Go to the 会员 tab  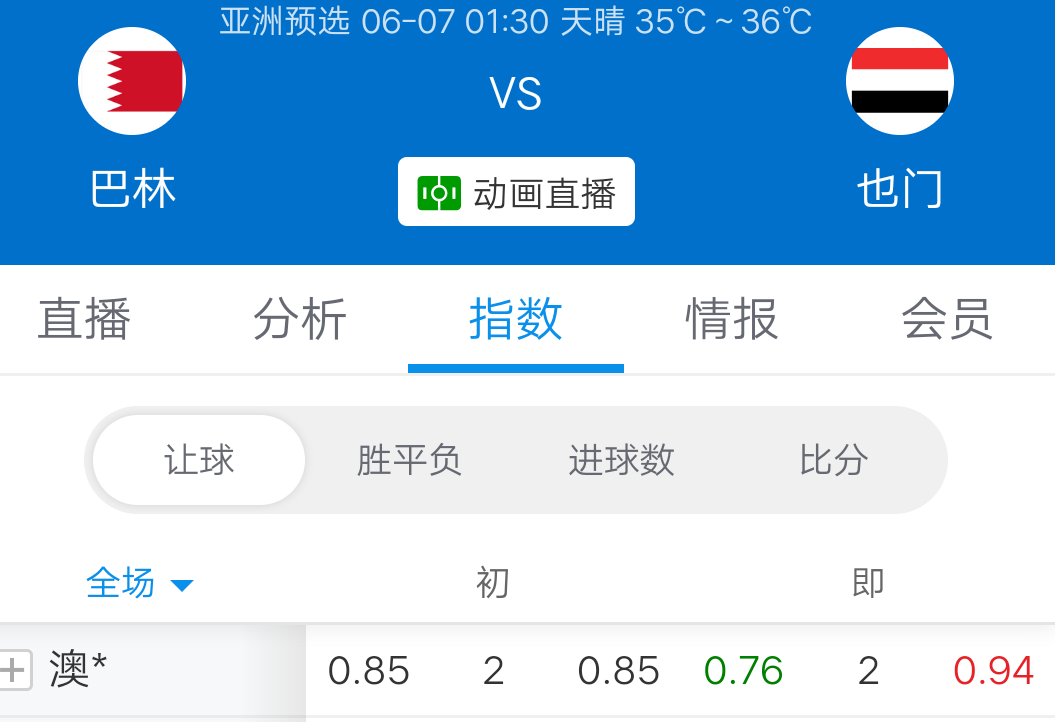pyautogui.click(x=947, y=320)
